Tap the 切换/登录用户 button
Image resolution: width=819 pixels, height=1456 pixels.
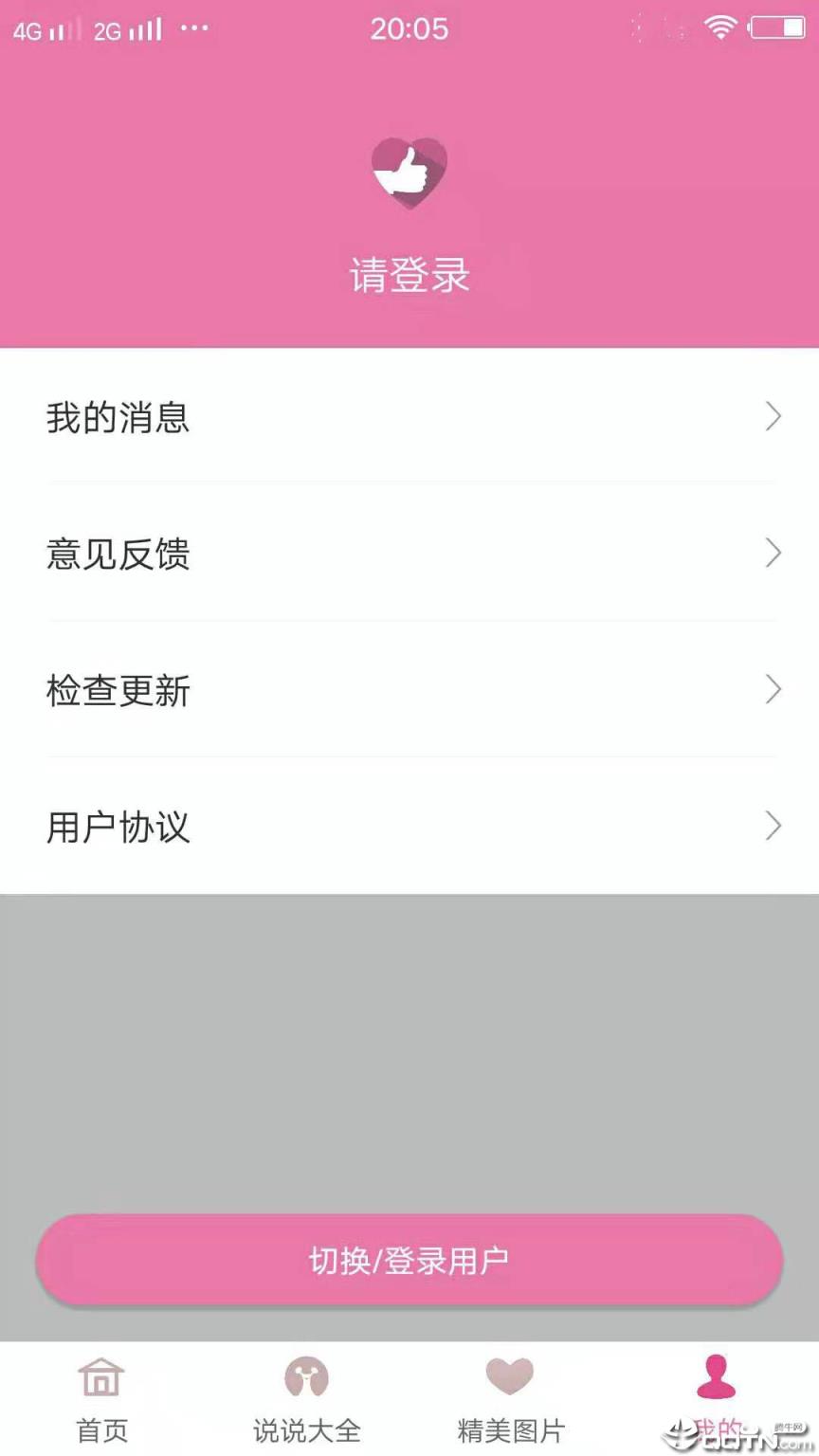pos(409,1259)
